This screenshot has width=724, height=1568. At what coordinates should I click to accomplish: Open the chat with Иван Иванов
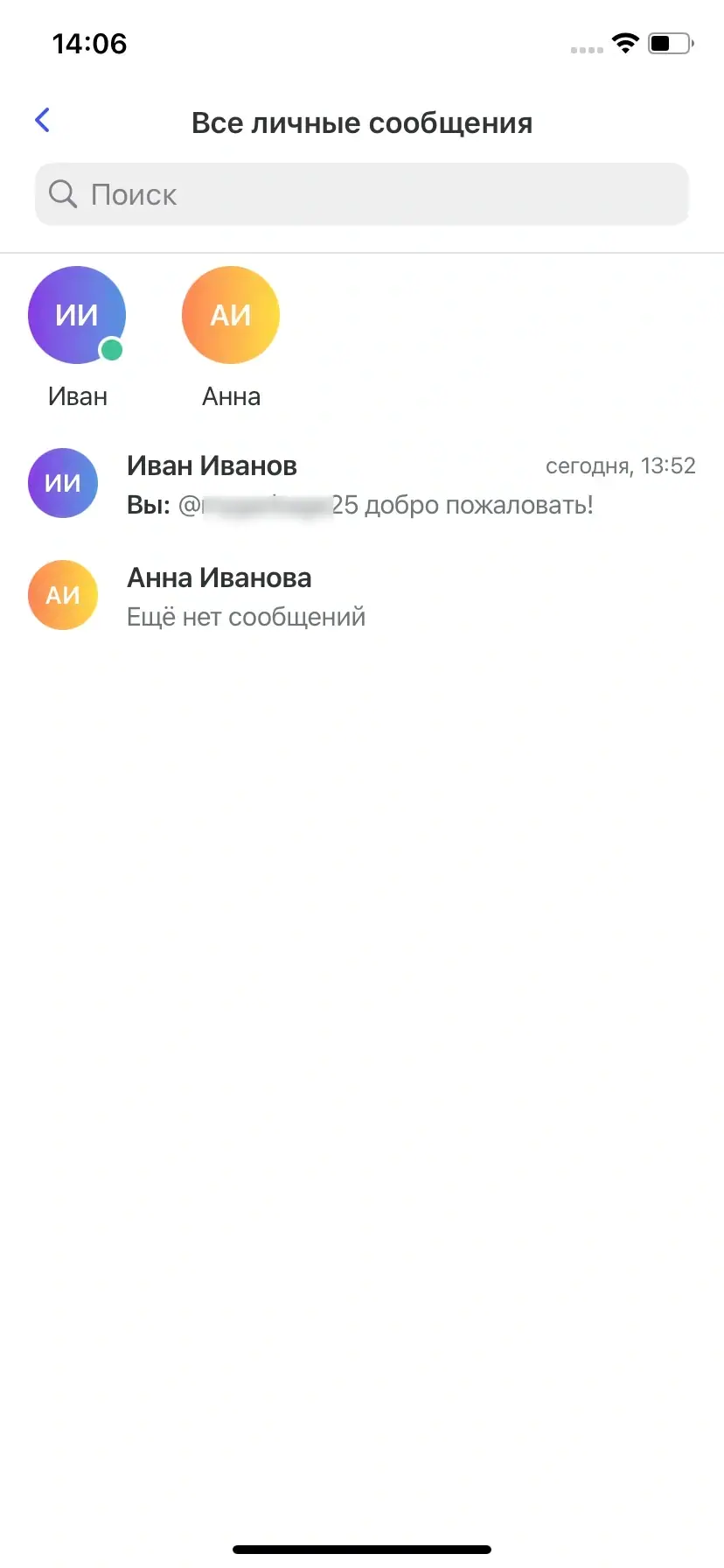(x=362, y=484)
